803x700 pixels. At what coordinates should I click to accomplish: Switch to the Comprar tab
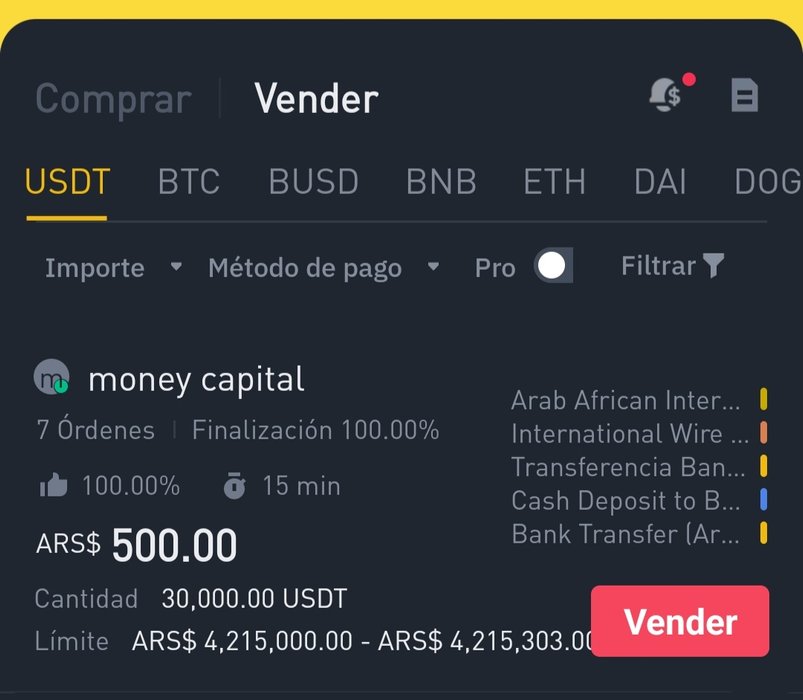pos(113,99)
